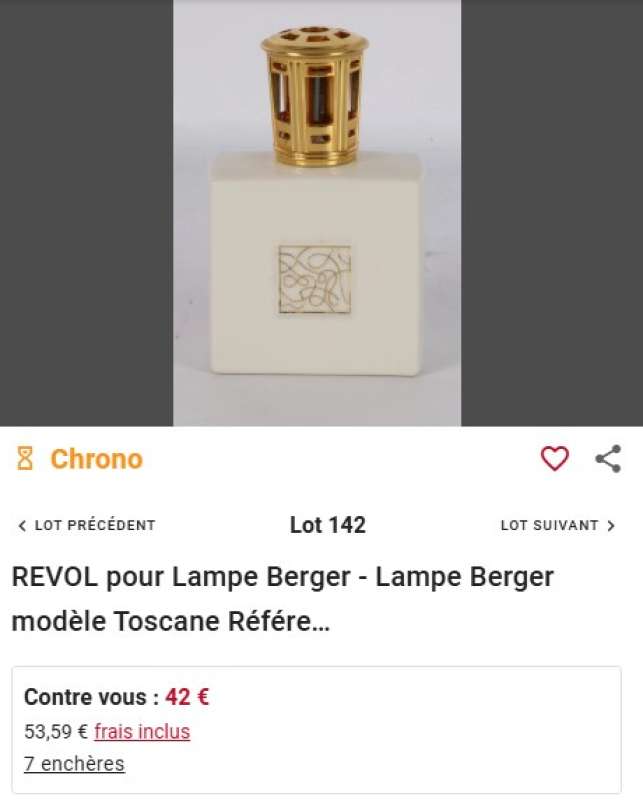Go to the previous lot
This screenshot has width=643, height=800.
pyautogui.click(x=87, y=525)
